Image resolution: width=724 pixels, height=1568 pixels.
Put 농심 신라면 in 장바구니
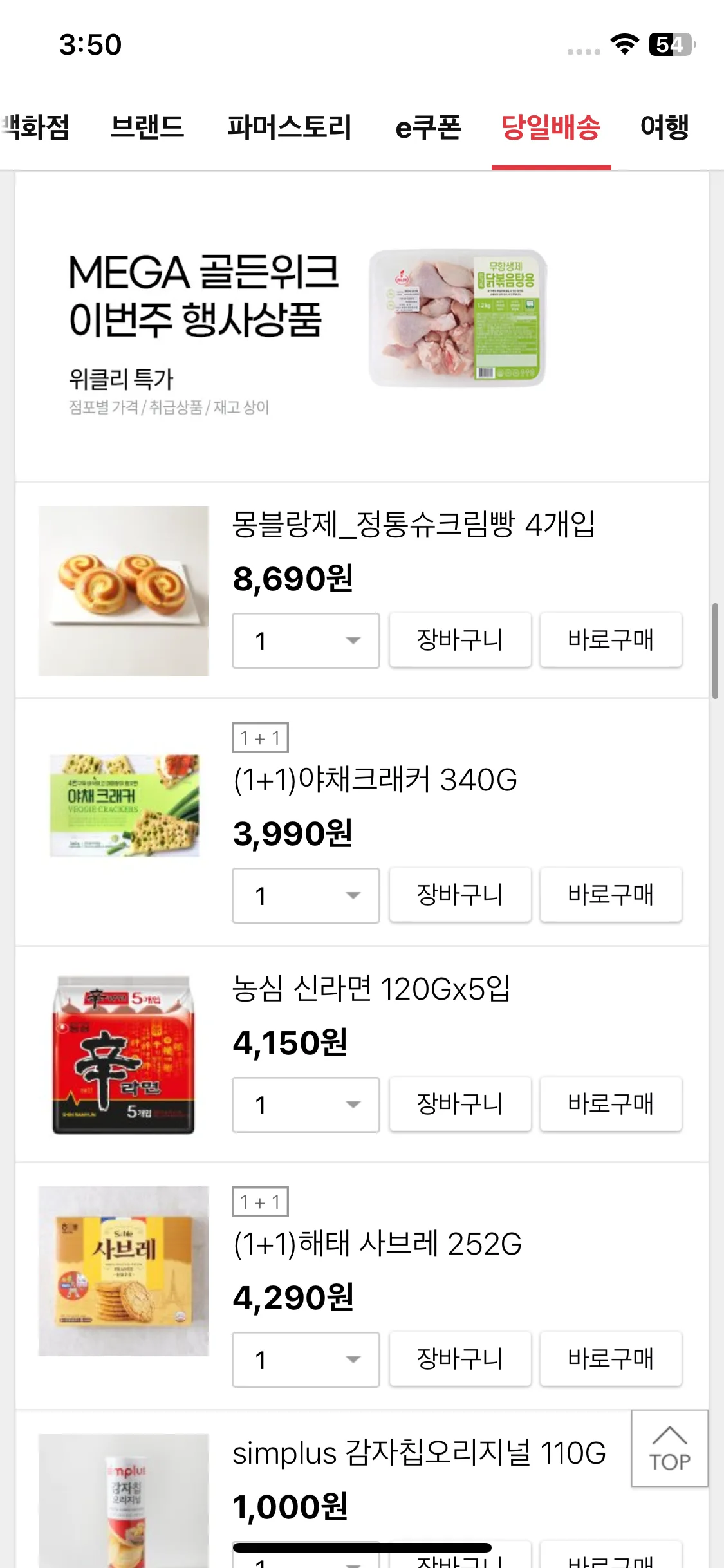460,1104
